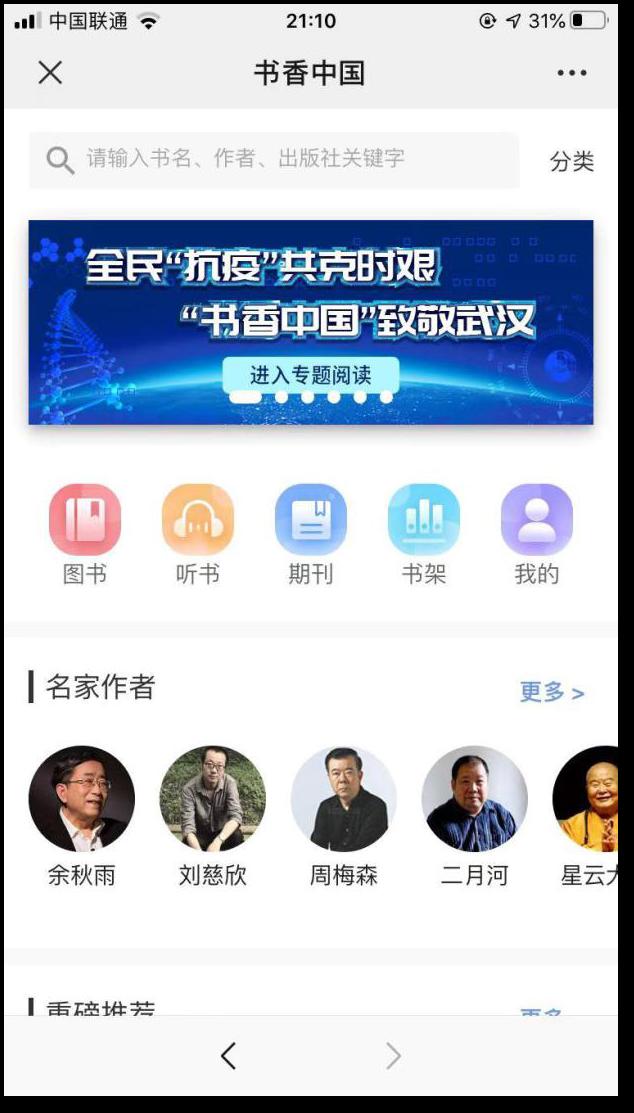Open author 余秋雨
Screen dimensions: 634x1113
click(82, 799)
